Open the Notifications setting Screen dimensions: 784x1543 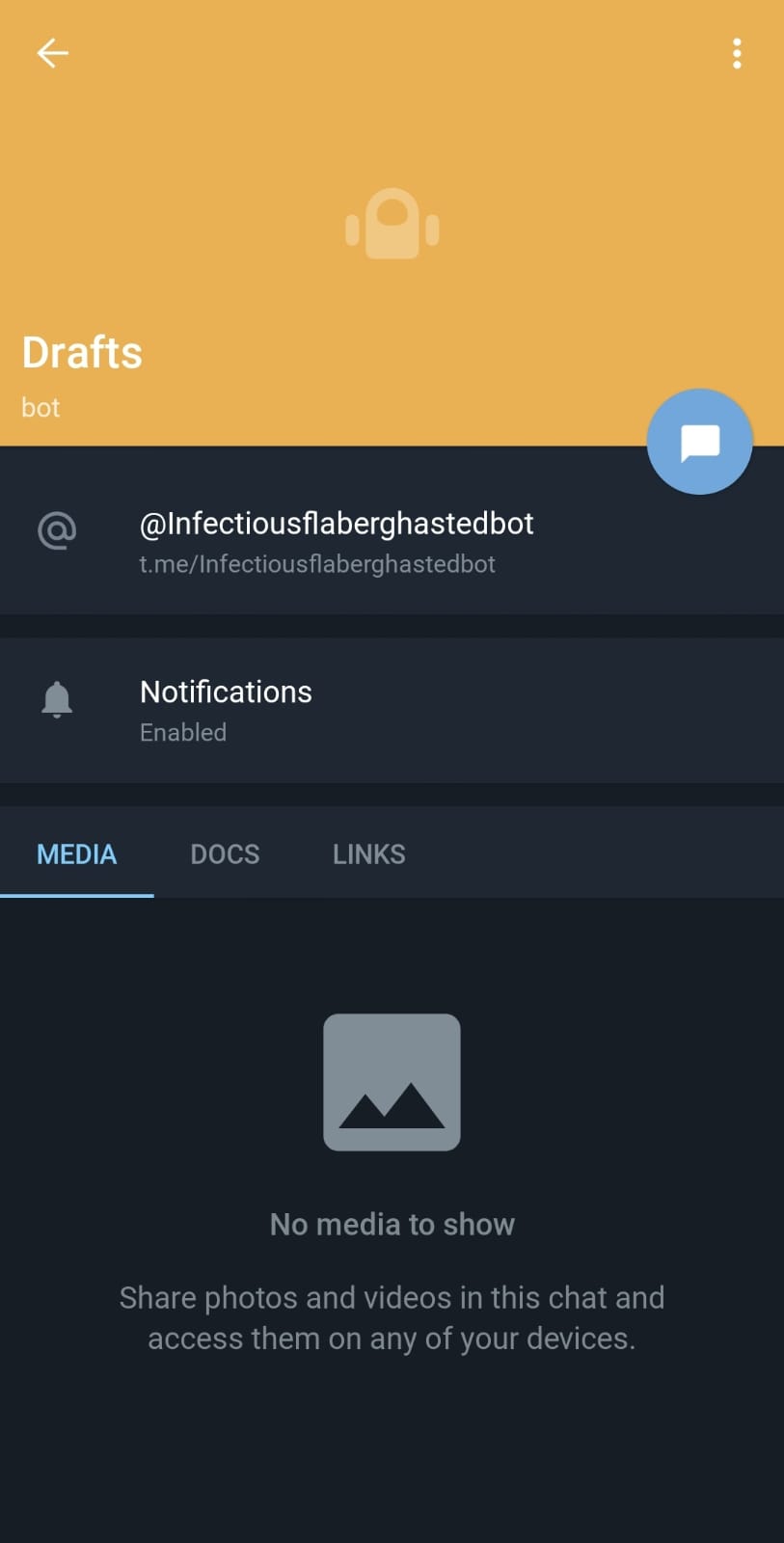(392, 711)
